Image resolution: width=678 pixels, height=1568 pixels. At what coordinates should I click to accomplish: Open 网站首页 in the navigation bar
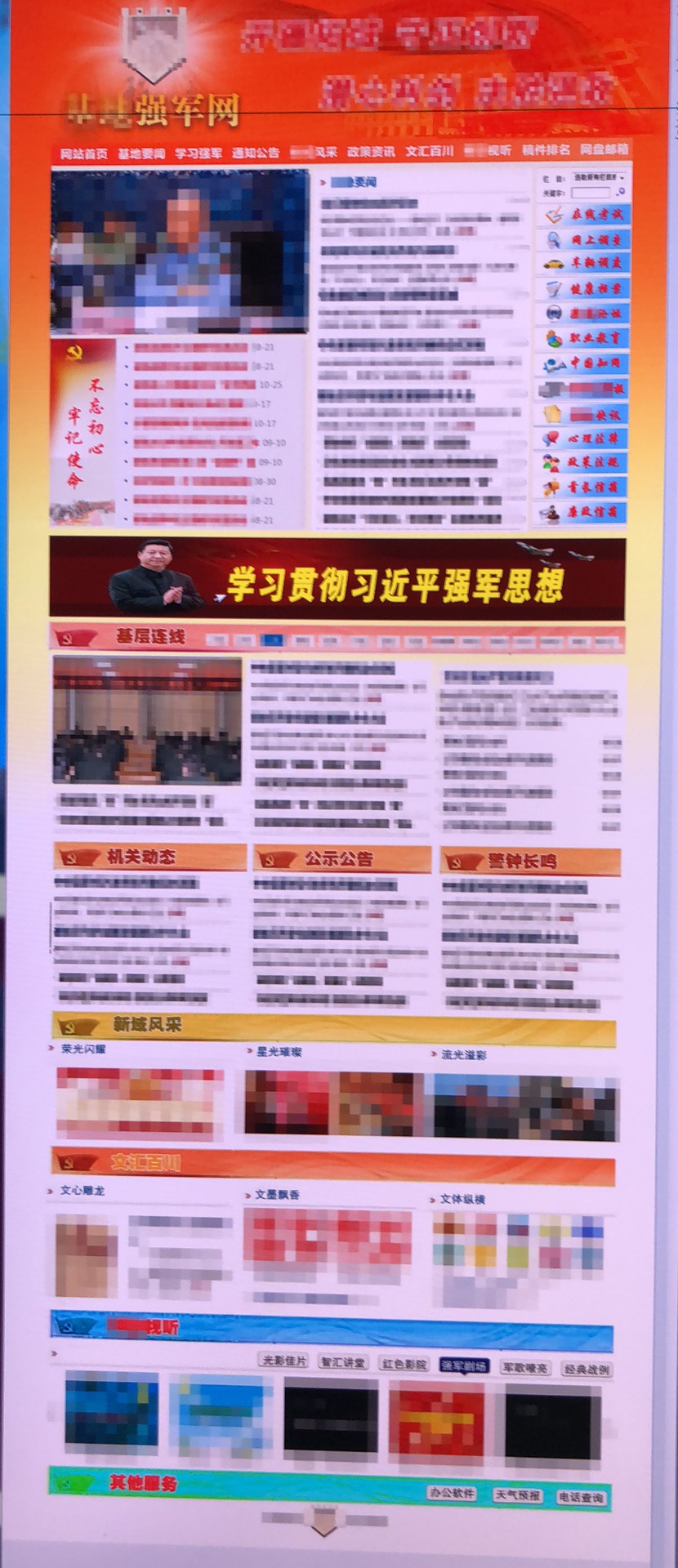83,154
